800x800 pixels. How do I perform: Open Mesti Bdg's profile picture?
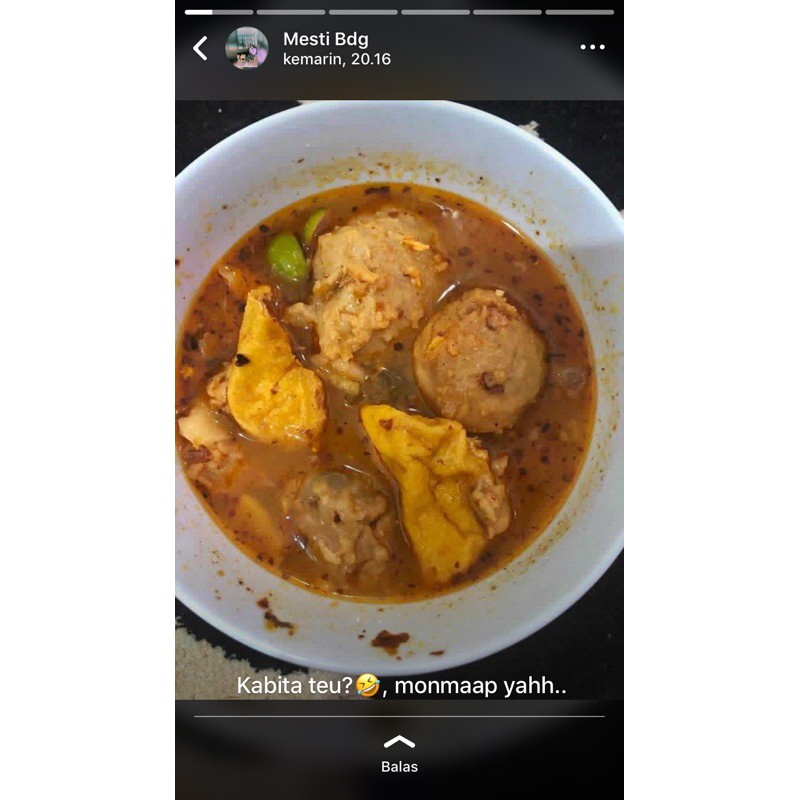[x=246, y=48]
